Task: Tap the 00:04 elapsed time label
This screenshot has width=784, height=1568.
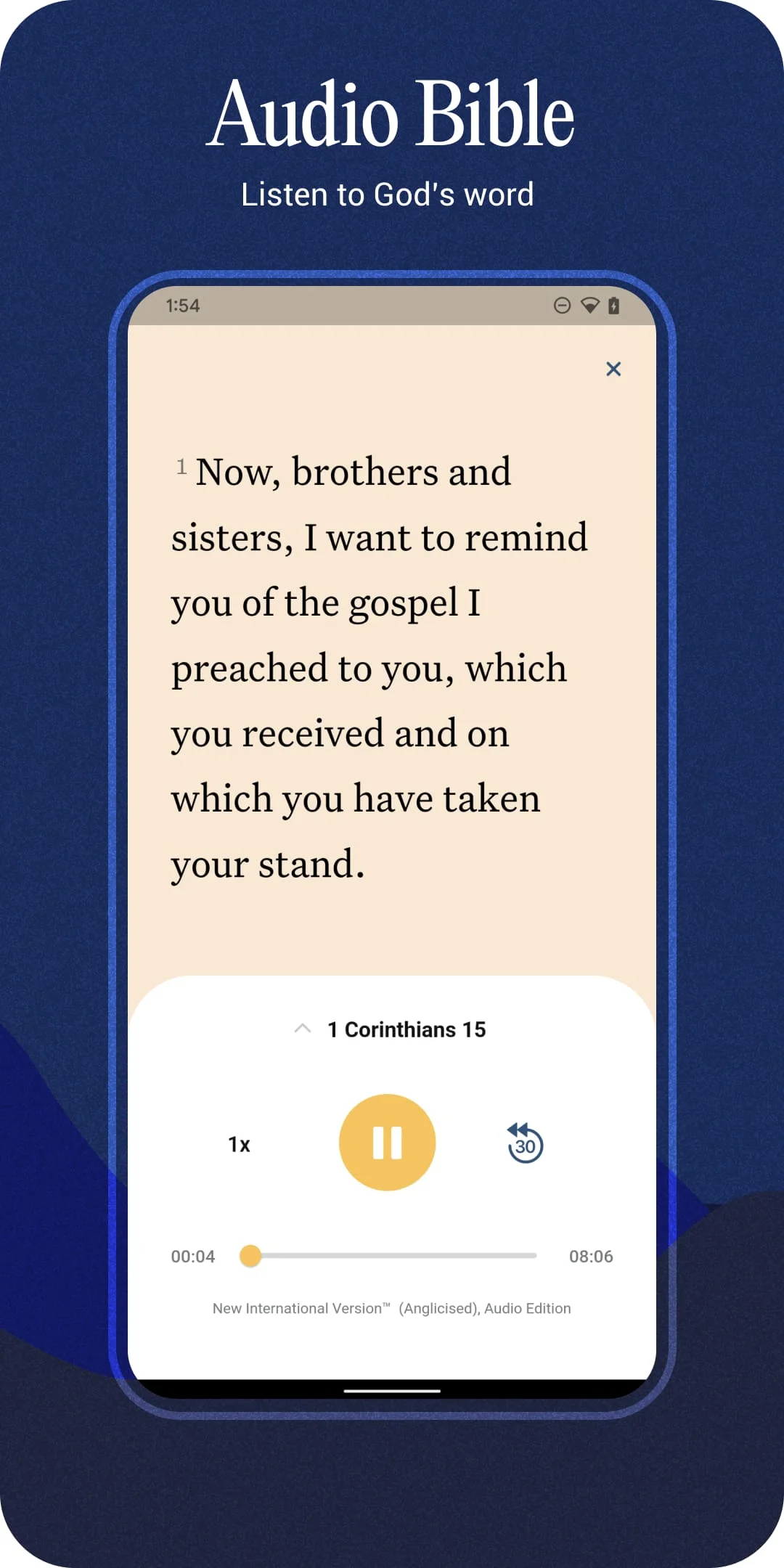Action: tap(192, 1256)
